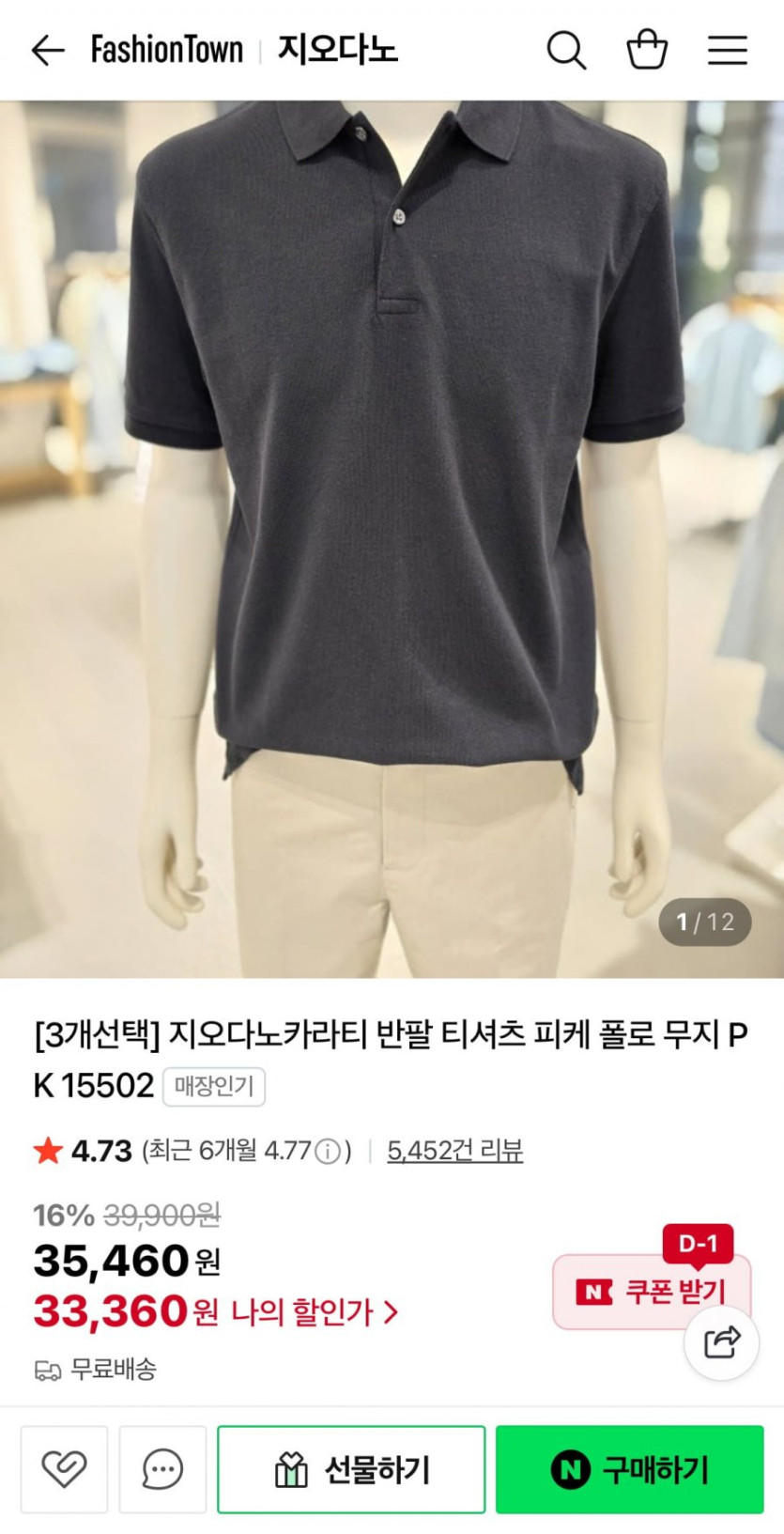The image size is (784, 1534).
Task: Open 나의 할인가 details
Action: pyautogui.click(x=314, y=1311)
